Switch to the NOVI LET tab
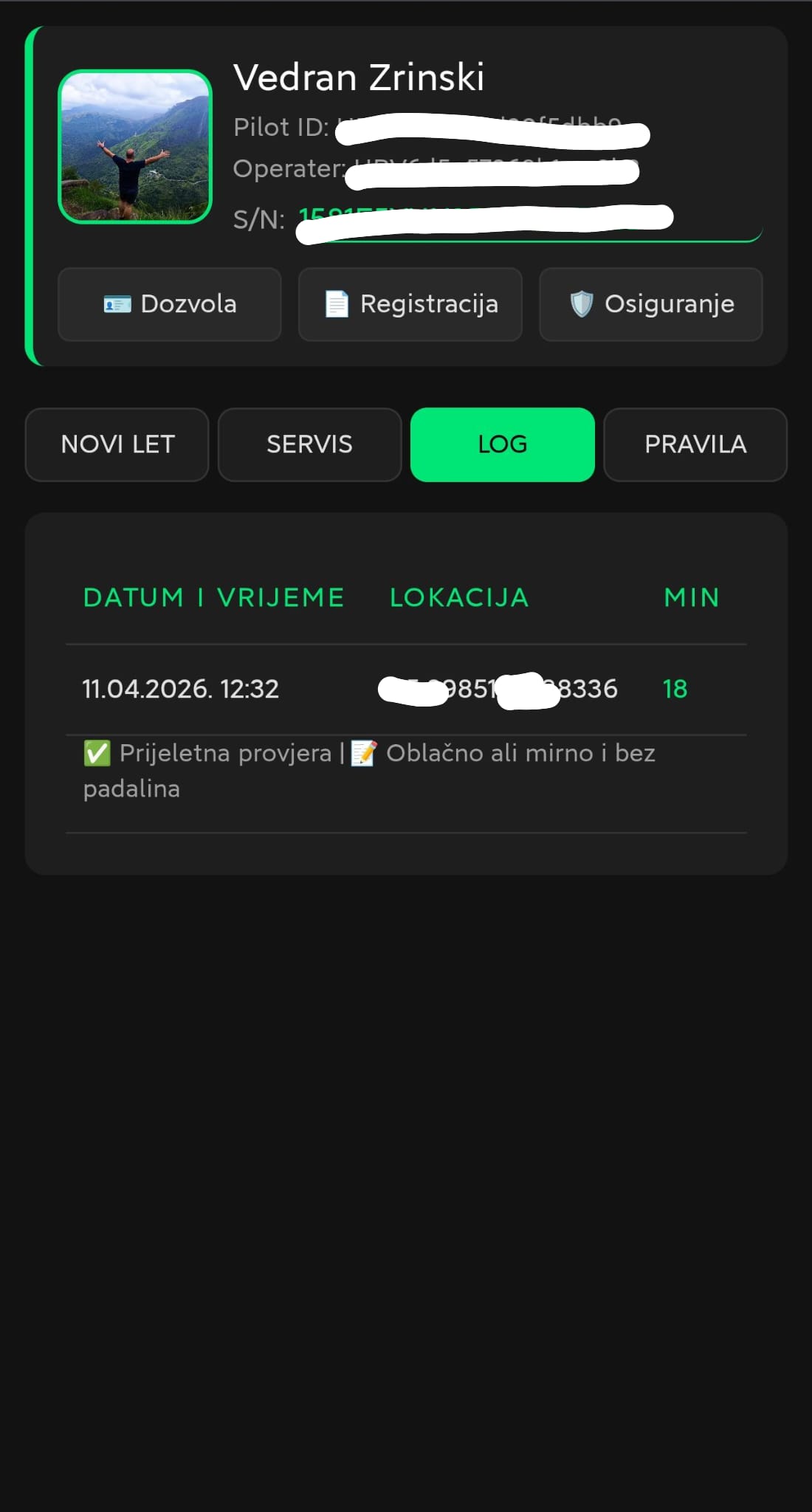The height and width of the screenshot is (1512, 812). tap(117, 444)
